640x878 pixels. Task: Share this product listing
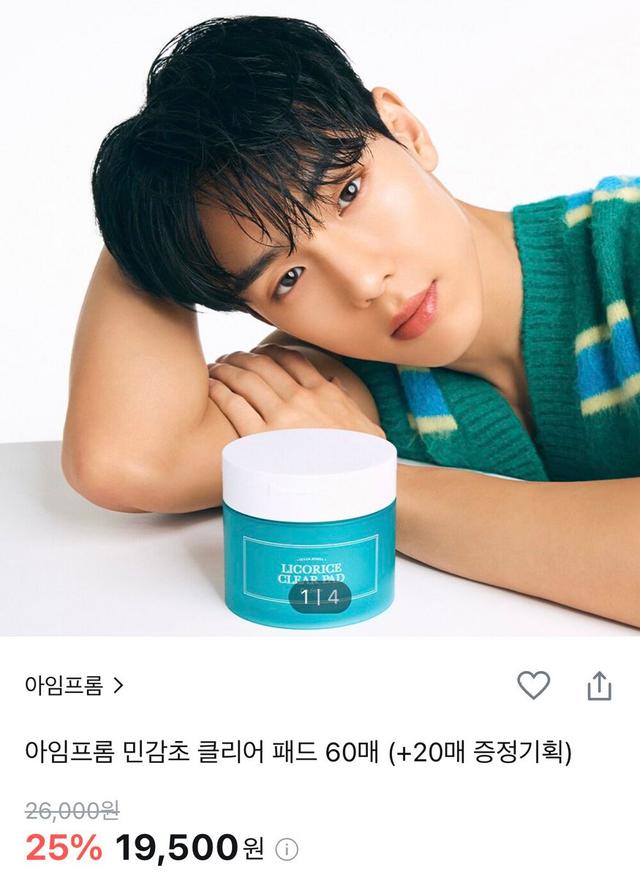(x=598, y=685)
